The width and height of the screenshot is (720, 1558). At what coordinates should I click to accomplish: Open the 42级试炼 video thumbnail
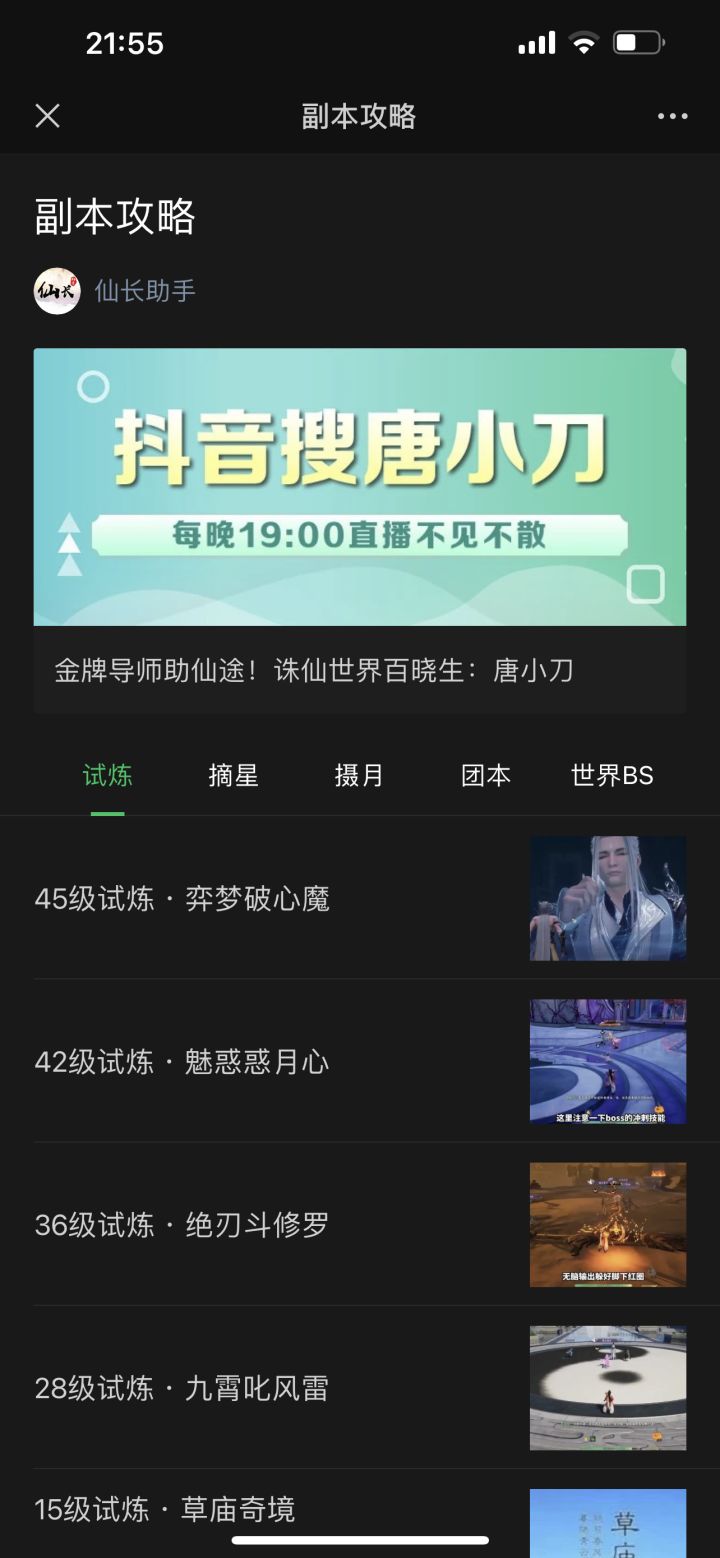tap(607, 1061)
